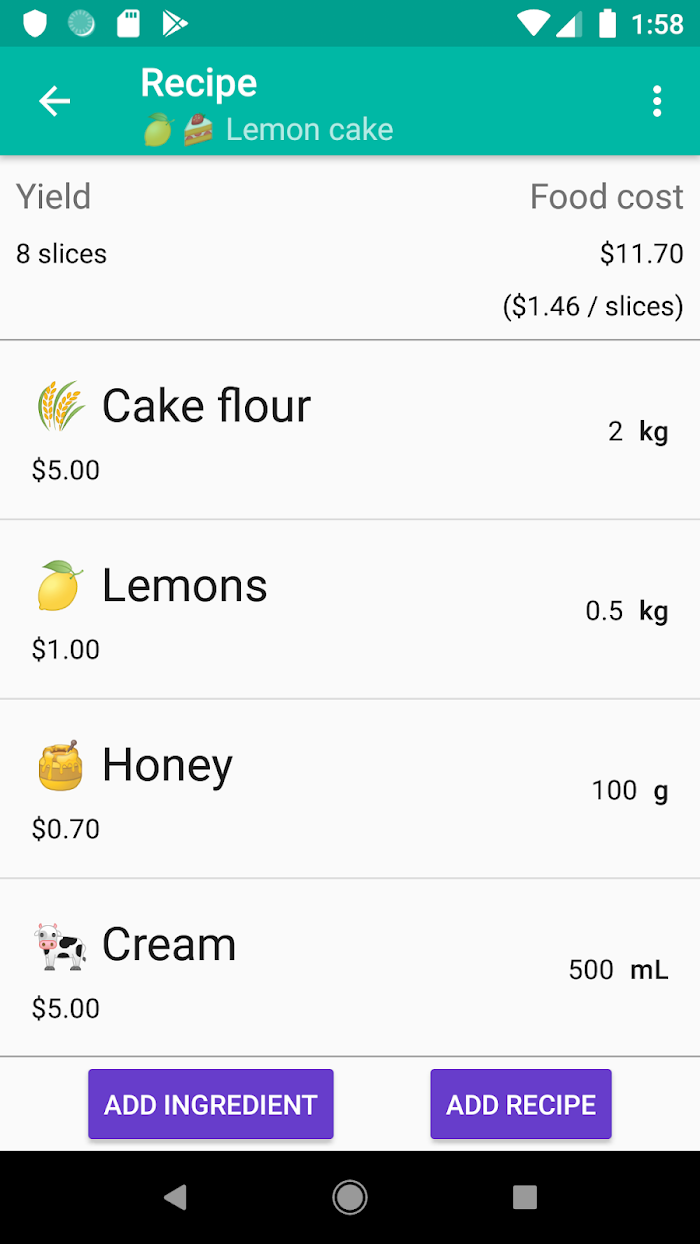The width and height of the screenshot is (700, 1244).
Task: Open the three-dot overflow menu
Action: [x=657, y=101]
